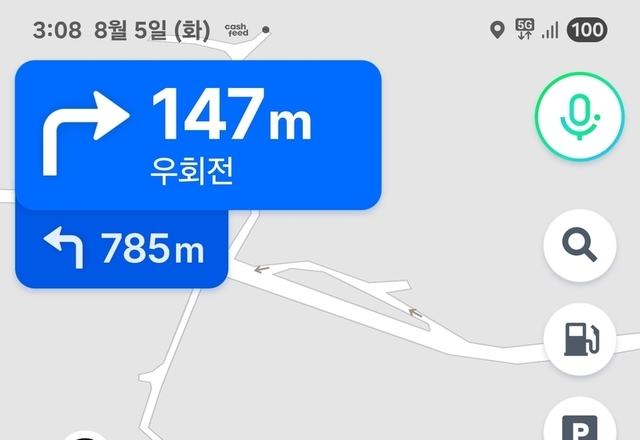Show nearby gas stations

click(x=579, y=340)
